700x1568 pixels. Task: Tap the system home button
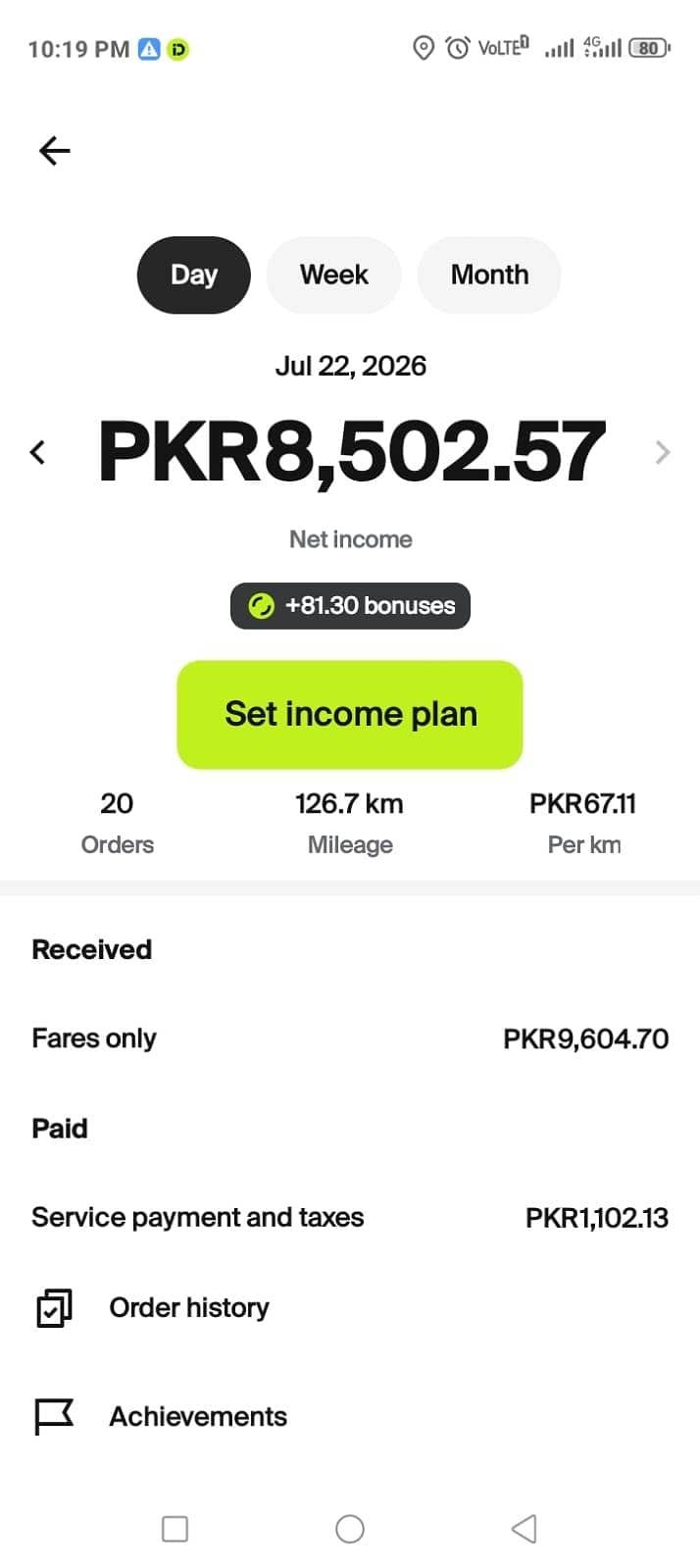350,1529
